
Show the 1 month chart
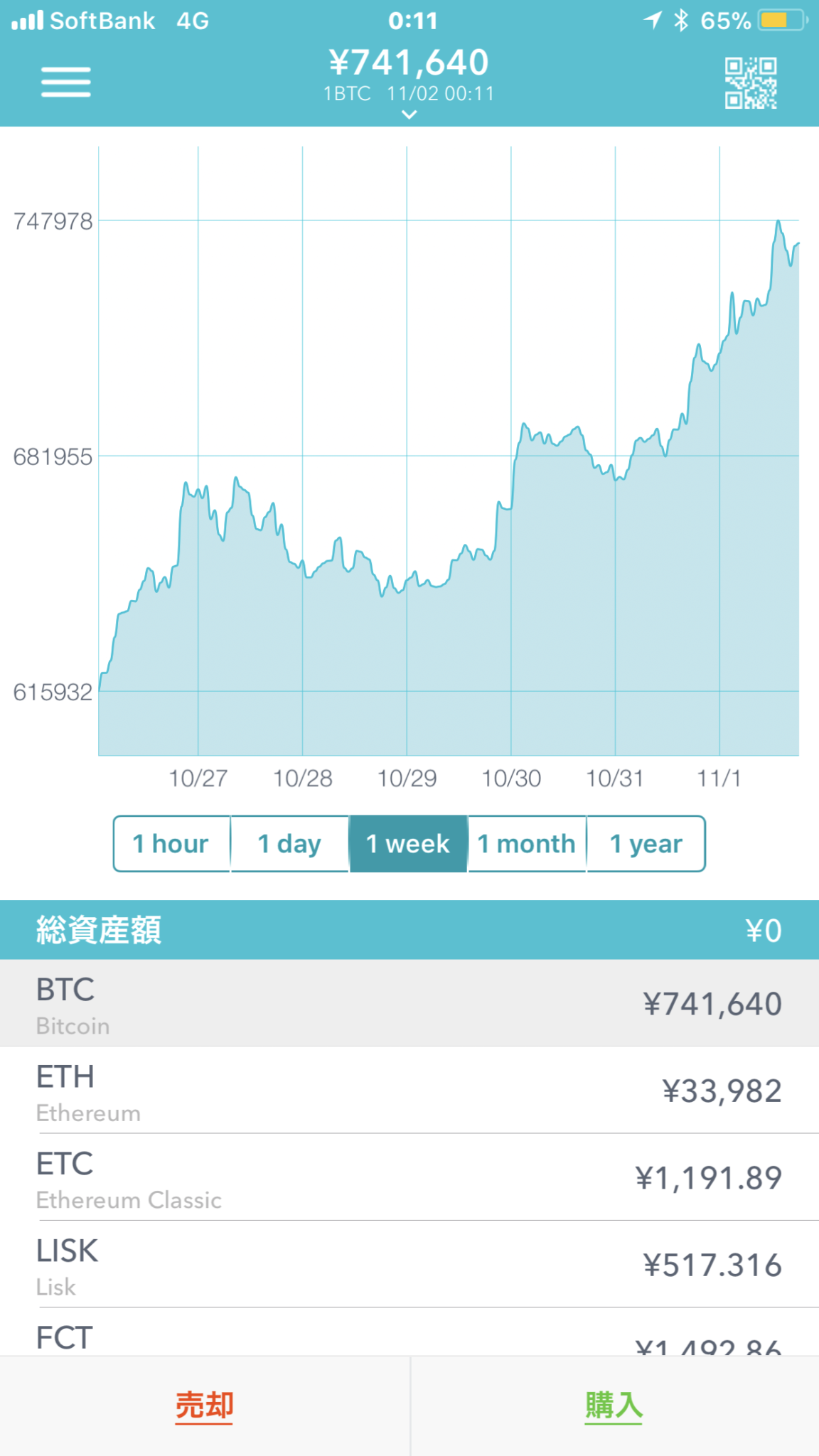pyautogui.click(x=527, y=844)
